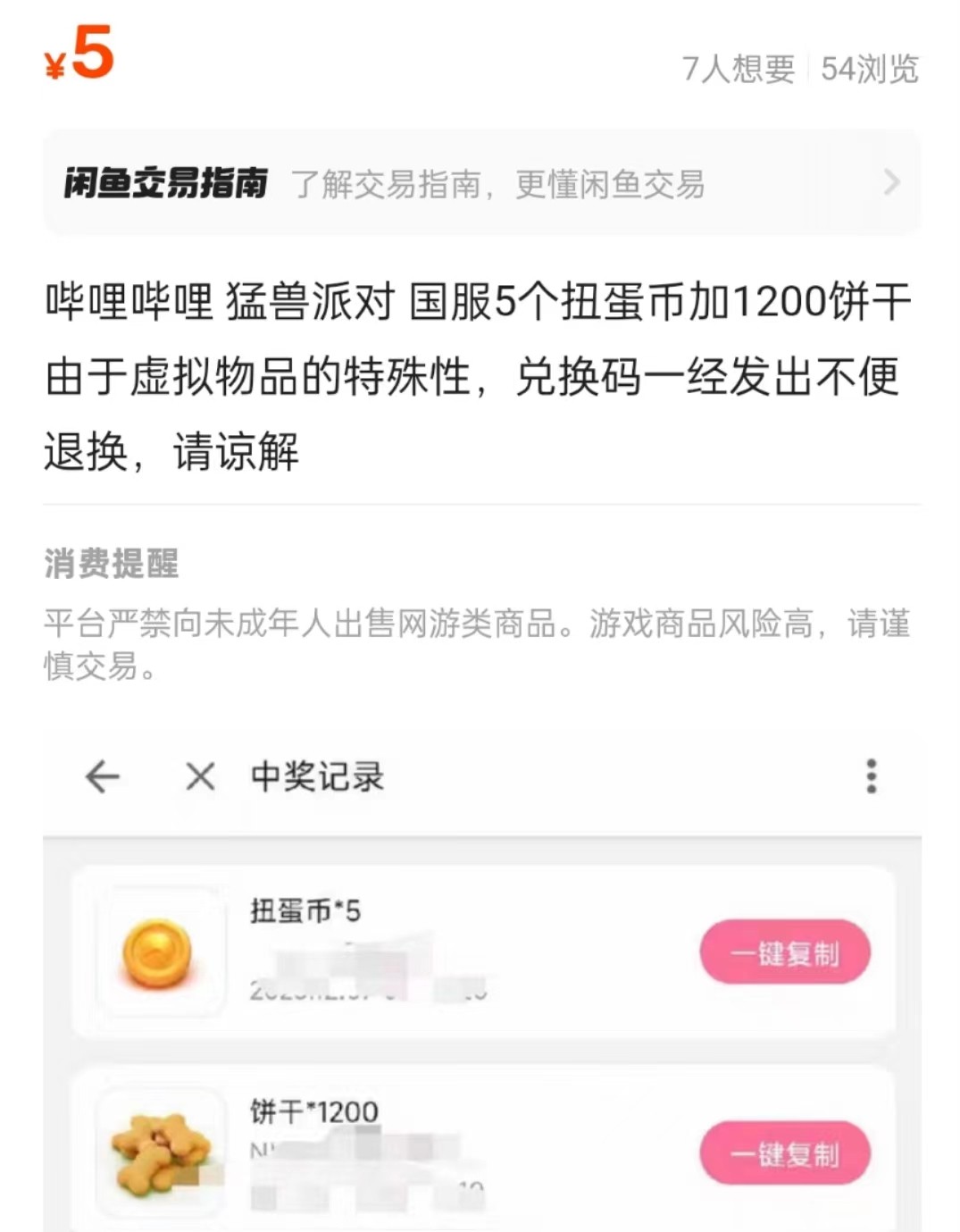Open the 闲鱼交易指南 trading guide banner
Image resolution: width=960 pixels, height=1232 pixels.
click(x=480, y=183)
